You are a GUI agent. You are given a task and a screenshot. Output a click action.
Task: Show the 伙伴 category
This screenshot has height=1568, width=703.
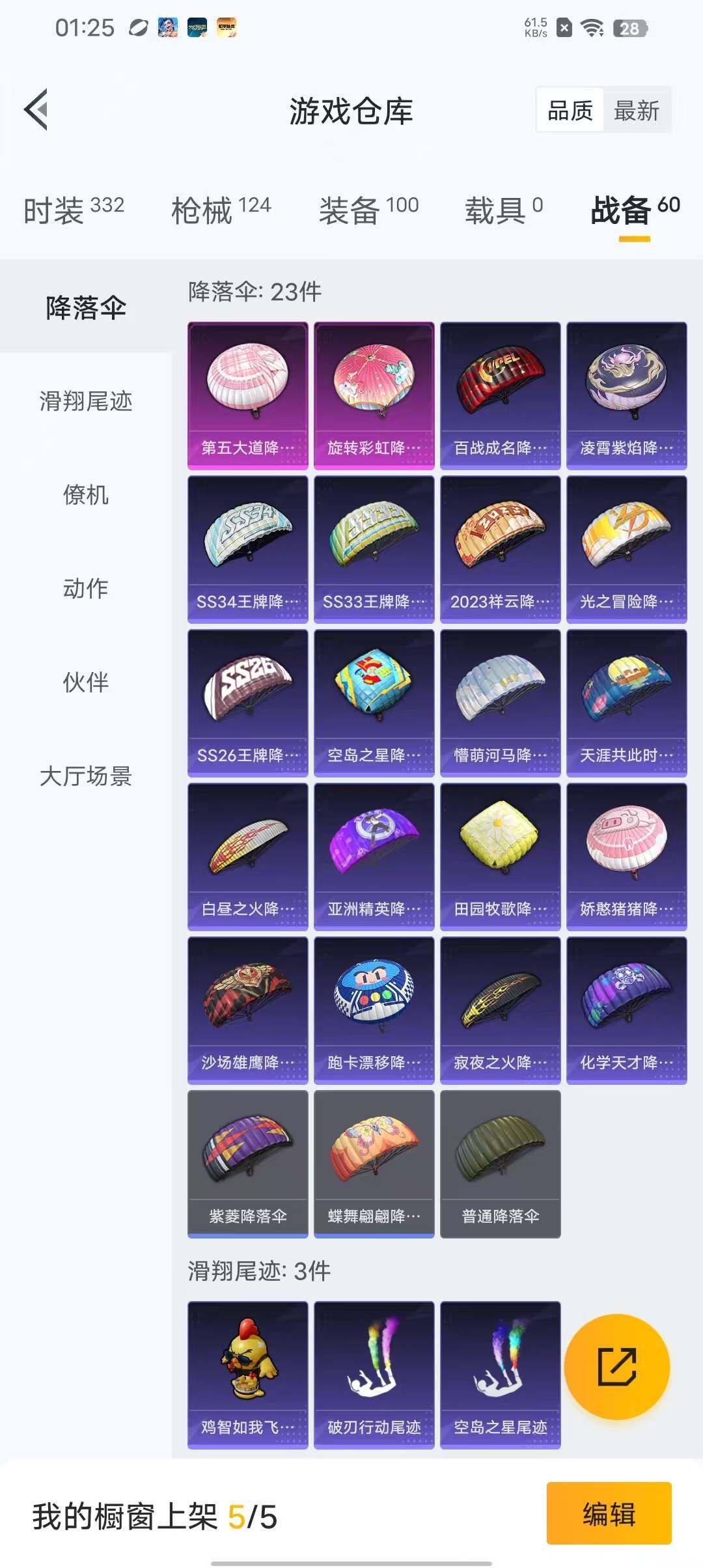point(85,682)
